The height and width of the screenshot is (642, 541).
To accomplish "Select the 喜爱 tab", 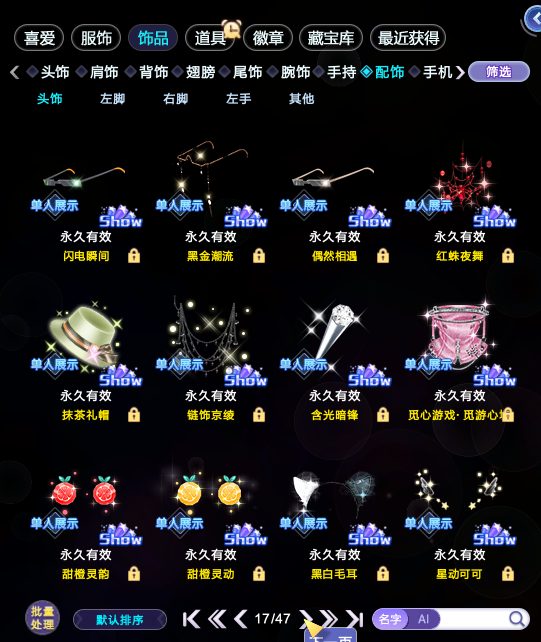I will tap(39, 38).
